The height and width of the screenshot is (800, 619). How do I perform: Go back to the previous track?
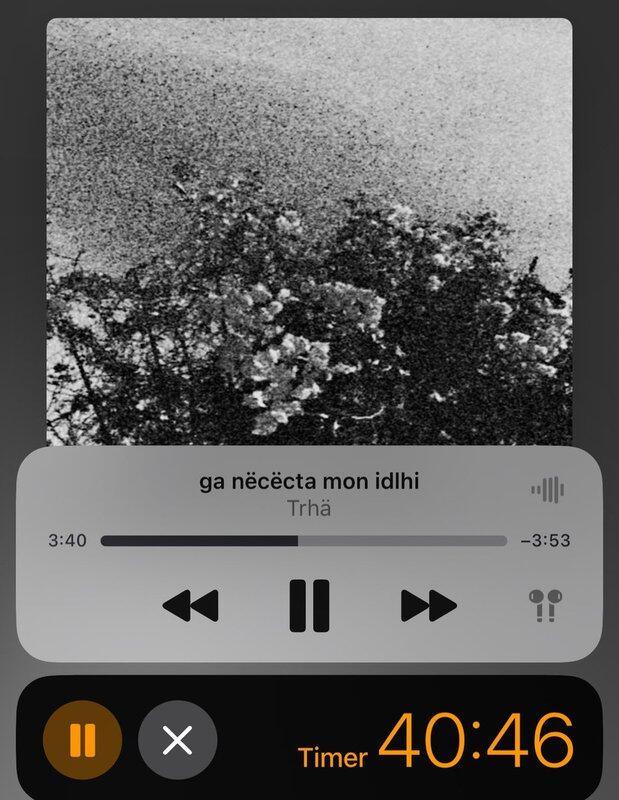coord(189,605)
